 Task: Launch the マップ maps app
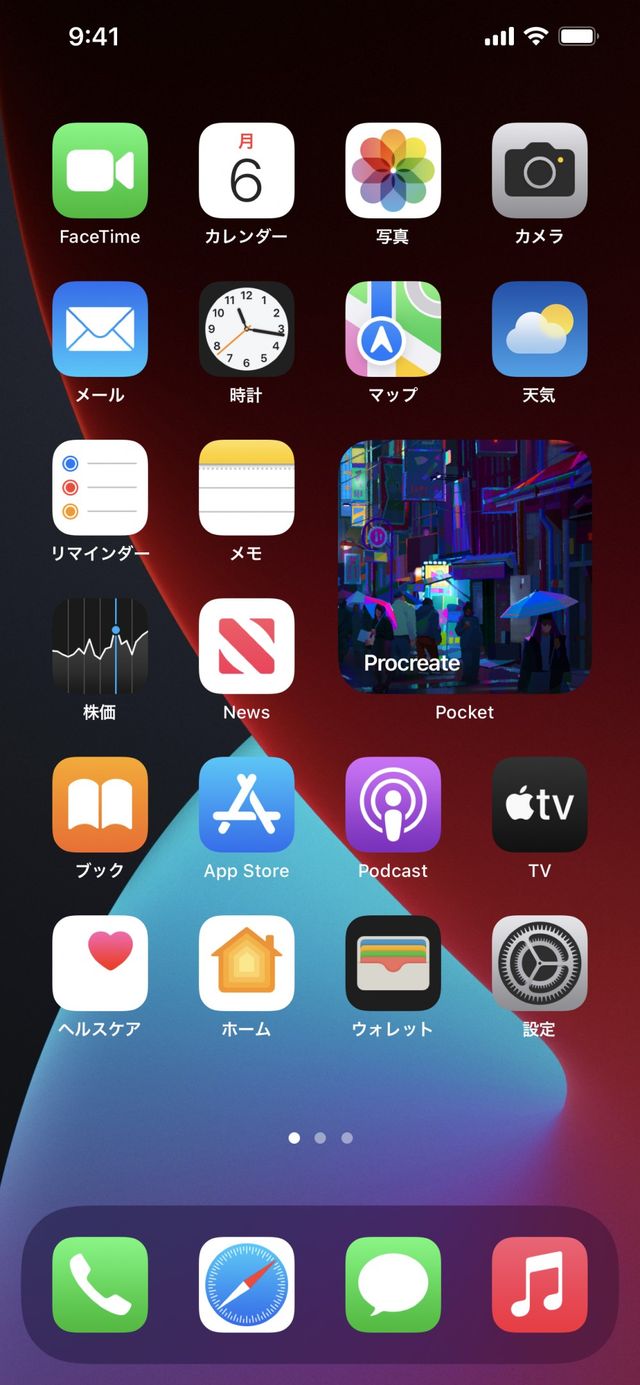pos(393,329)
